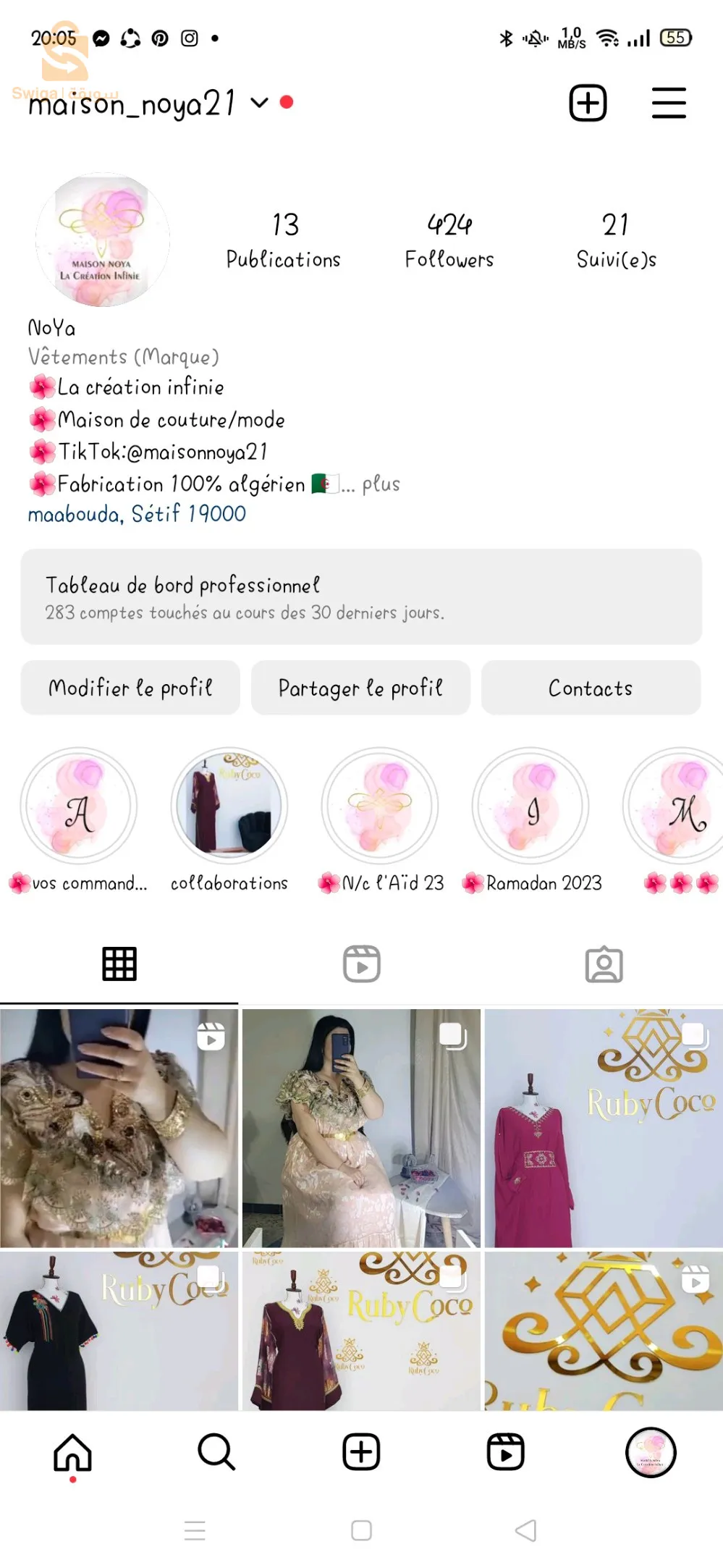Open the Contacts button
The height and width of the screenshot is (1568, 723).
pos(591,688)
